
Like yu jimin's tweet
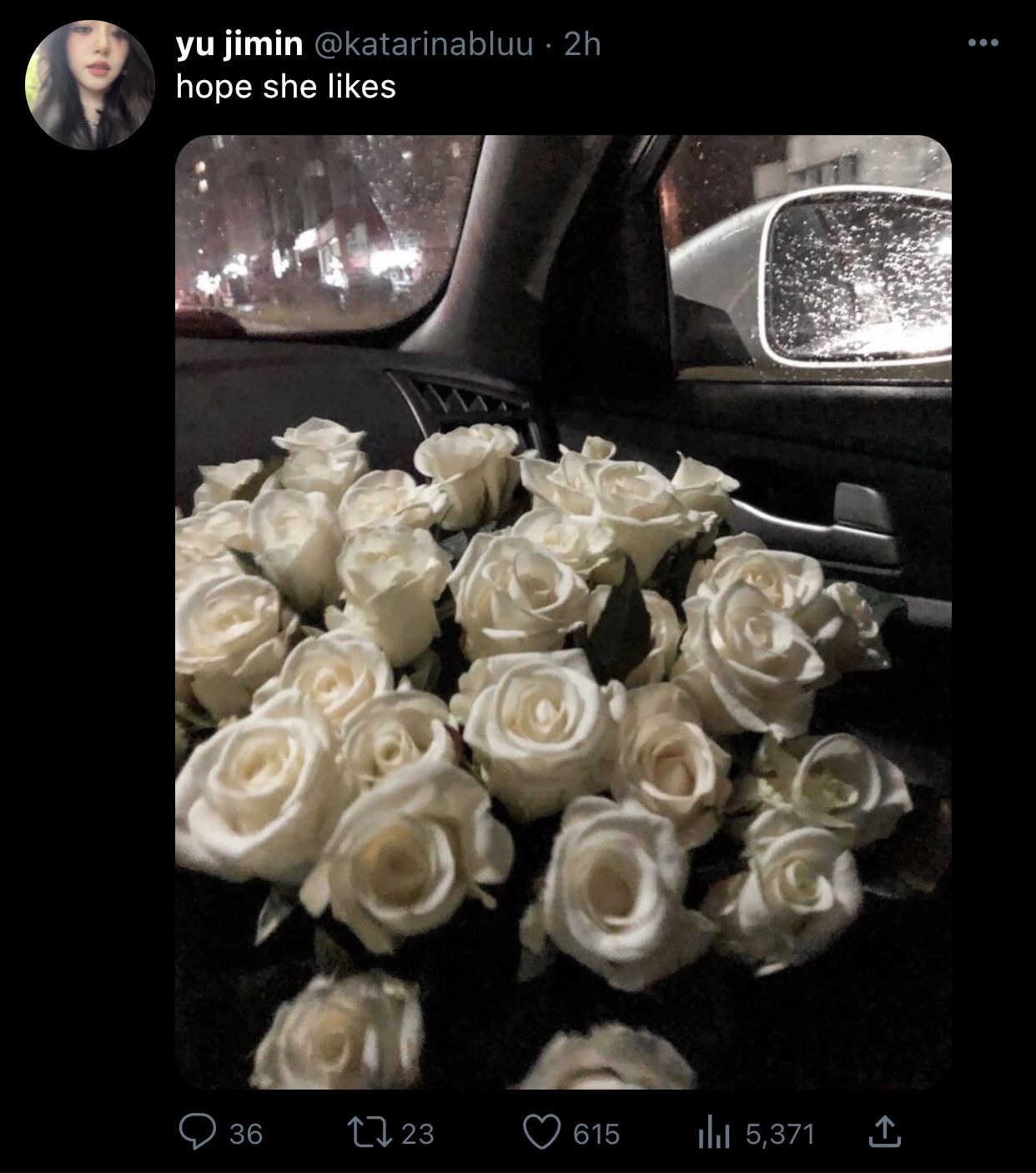point(541,1132)
